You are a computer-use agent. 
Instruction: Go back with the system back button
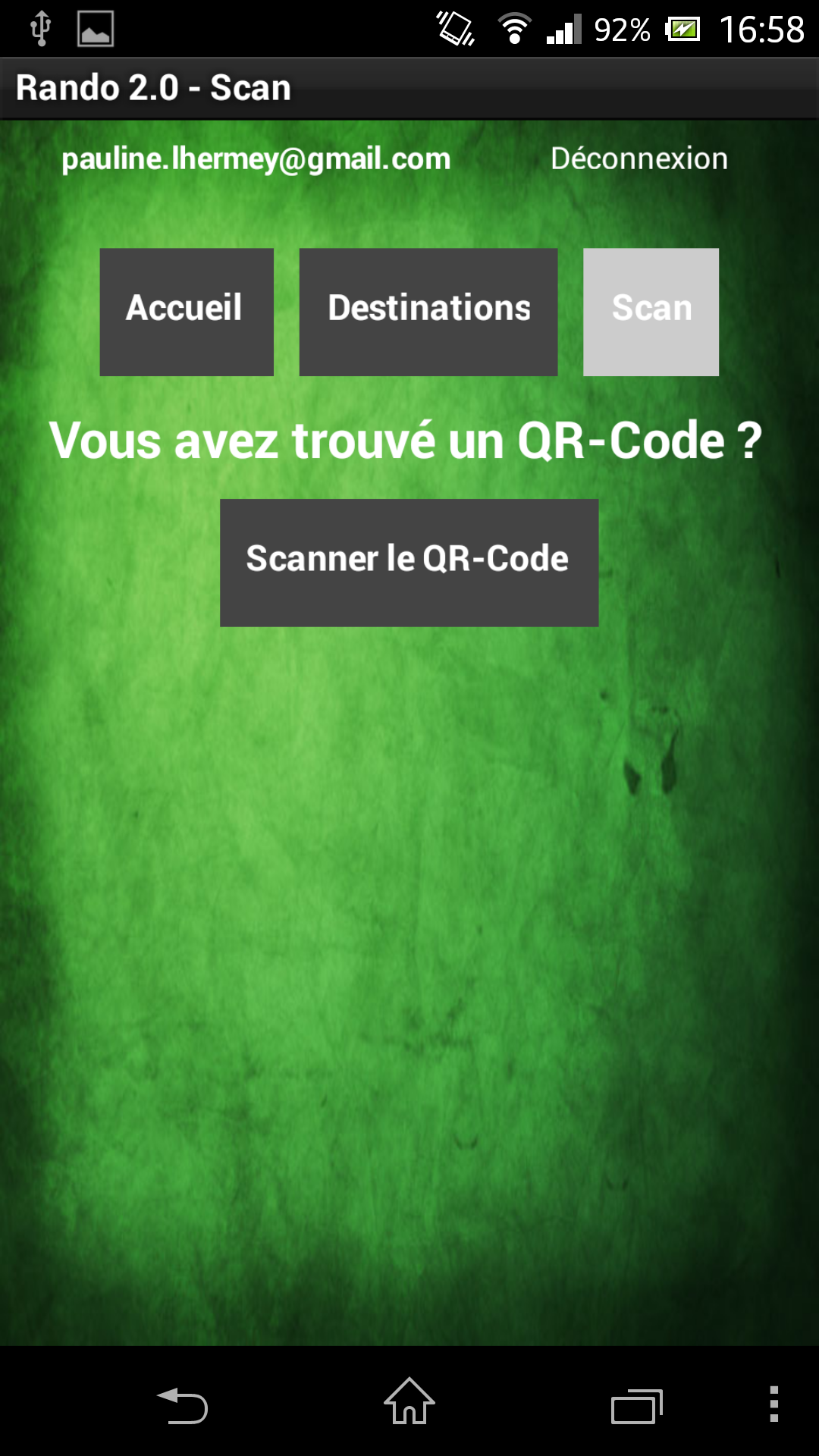coord(182,1404)
